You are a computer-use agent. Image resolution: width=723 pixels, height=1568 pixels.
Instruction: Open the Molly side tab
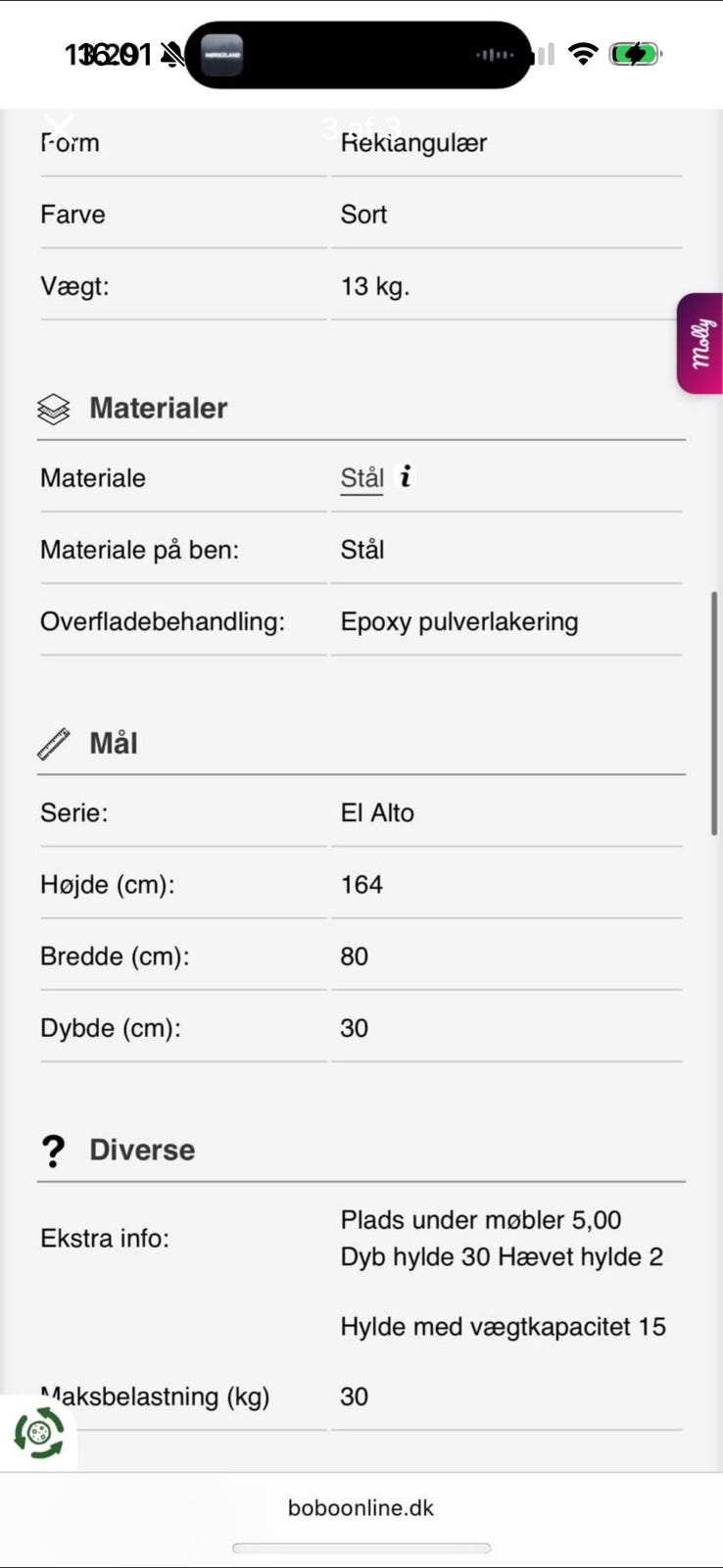(x=700, y=343)
